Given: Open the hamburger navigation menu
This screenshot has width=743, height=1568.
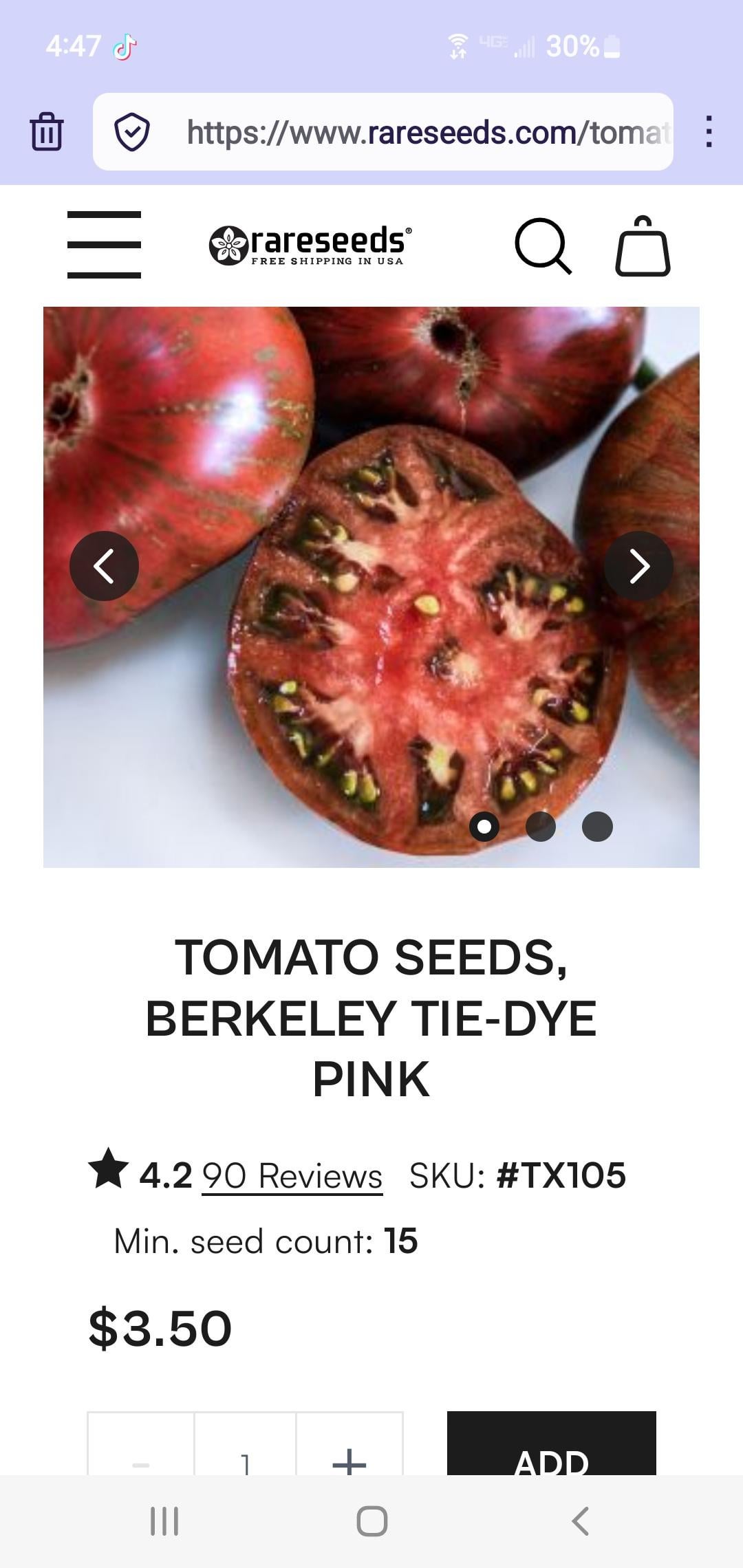Looking at the screenshot, I should (x=104, y=245).
